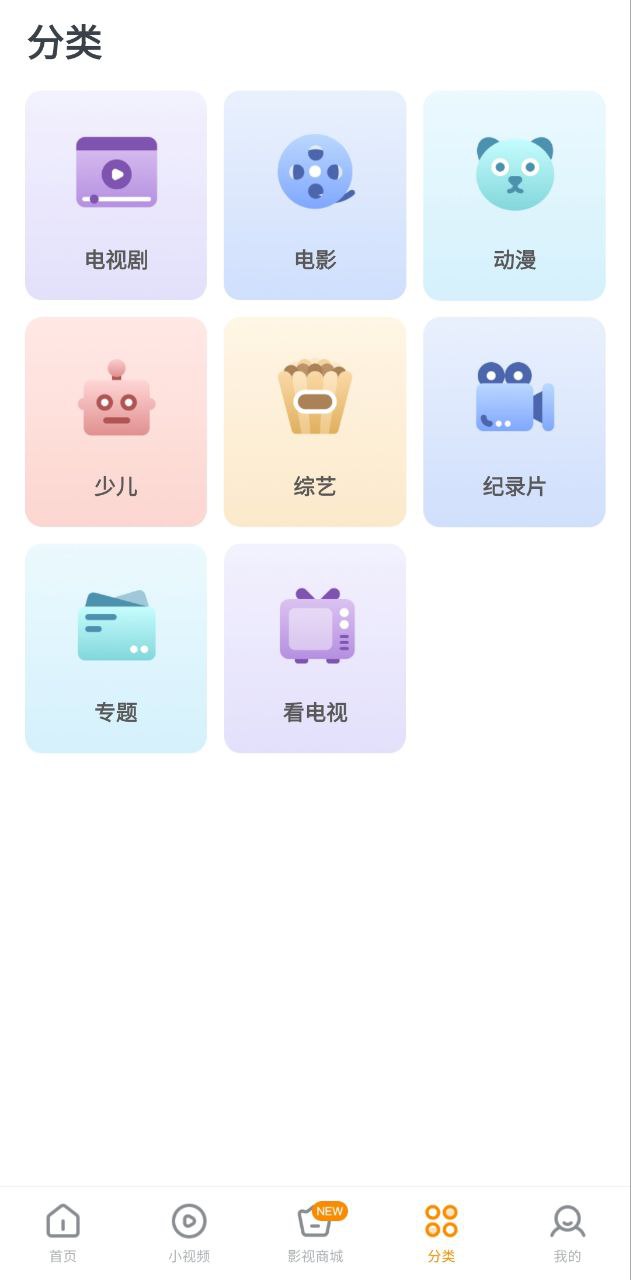The width and height of the screenshot is (631, 1280).
Task: Go to 看电视 live TV
Action: click(x=315, y=648)
